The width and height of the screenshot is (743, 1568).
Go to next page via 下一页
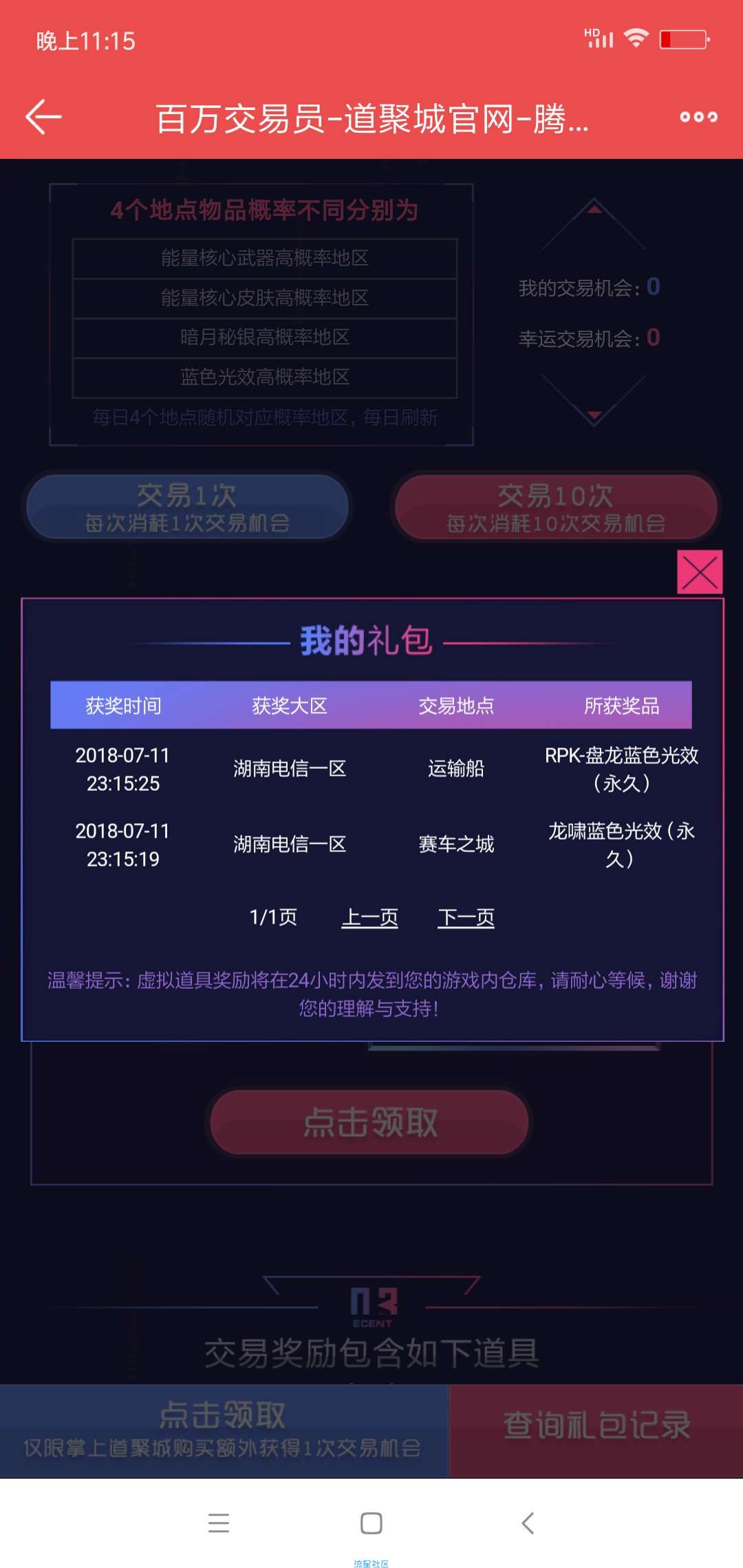click(x=466, y=917)
